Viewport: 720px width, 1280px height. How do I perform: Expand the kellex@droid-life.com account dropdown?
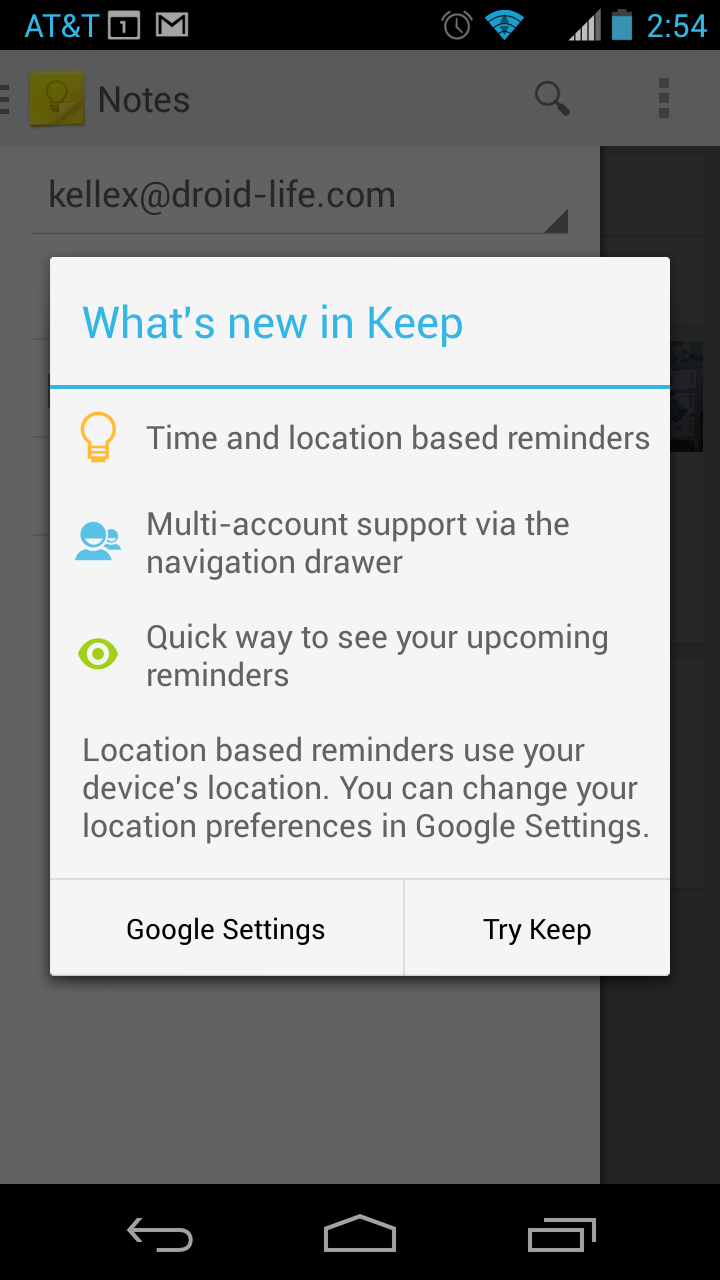(x=300, y=197)
